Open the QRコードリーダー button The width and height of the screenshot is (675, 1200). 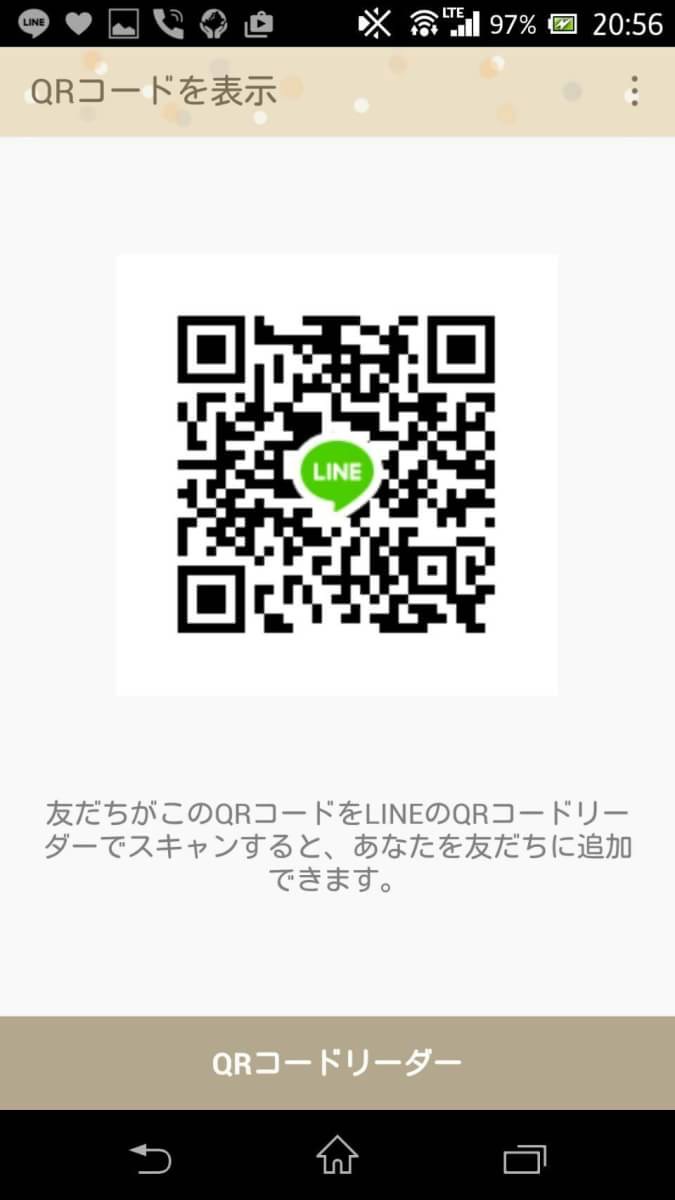coord(337,1062)
